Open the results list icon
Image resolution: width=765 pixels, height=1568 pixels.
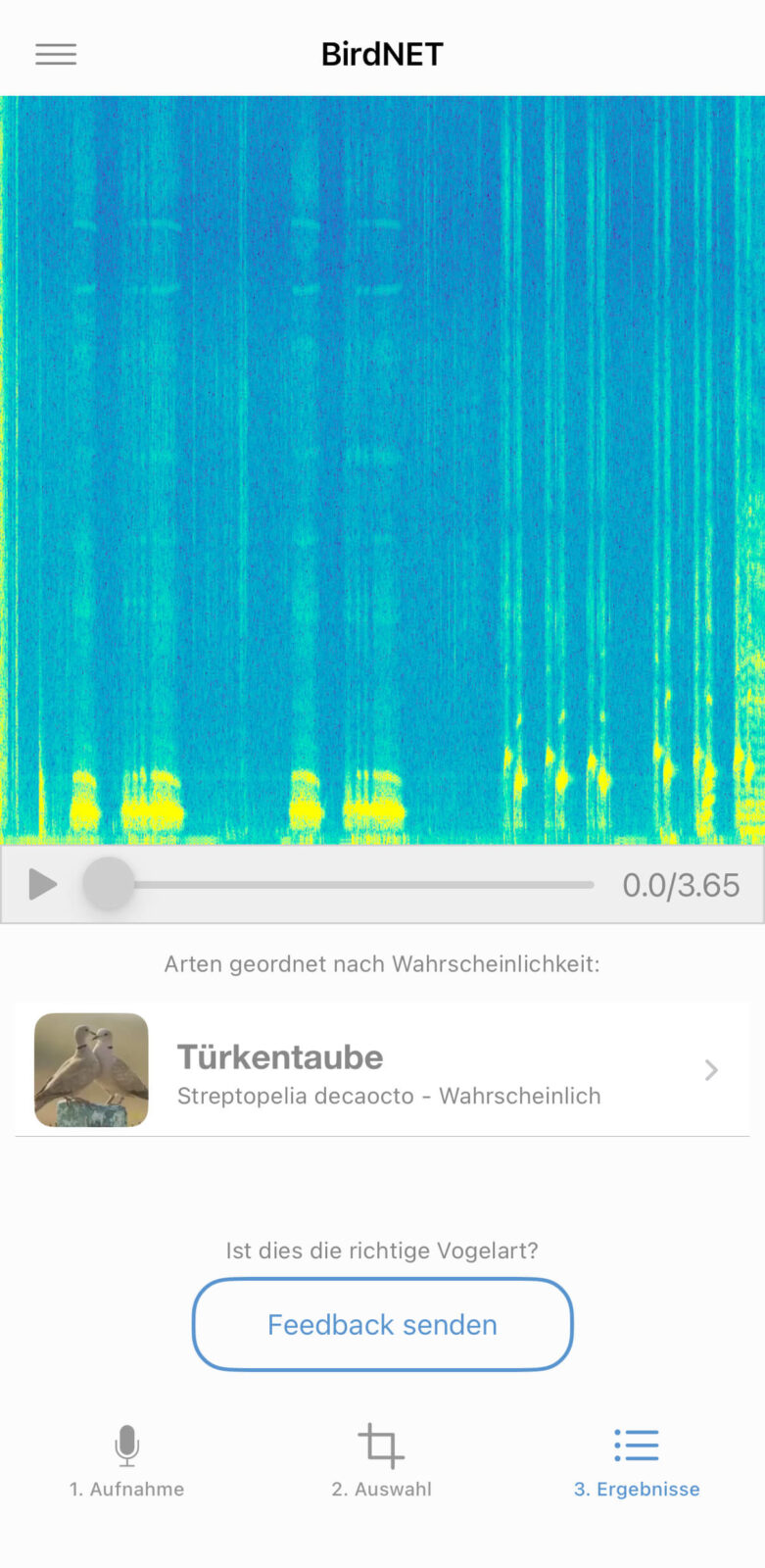[x=636, y=1445]
